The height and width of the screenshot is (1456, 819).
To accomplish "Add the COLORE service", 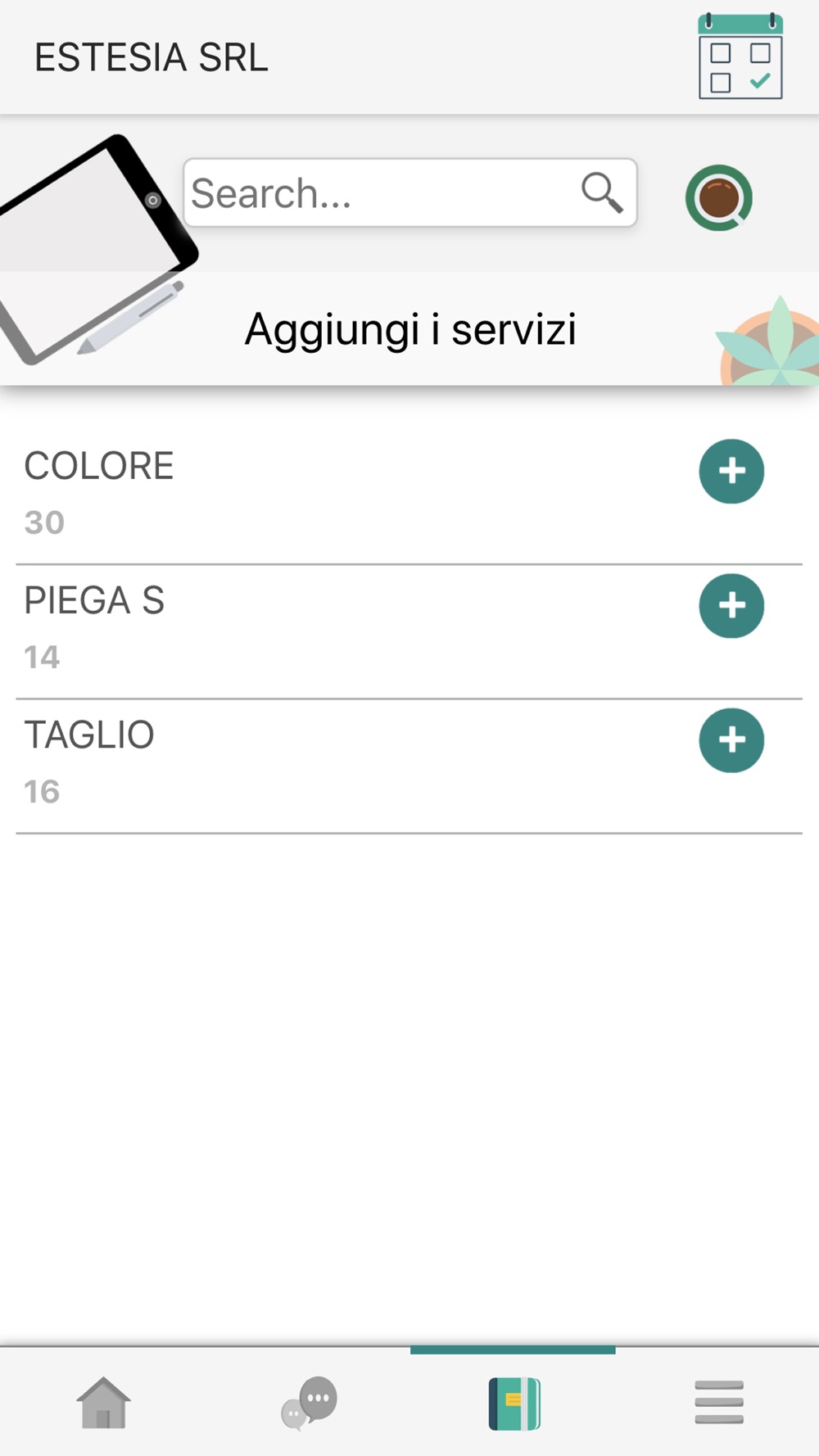I will pyautogui.click(x=731, y=471).
